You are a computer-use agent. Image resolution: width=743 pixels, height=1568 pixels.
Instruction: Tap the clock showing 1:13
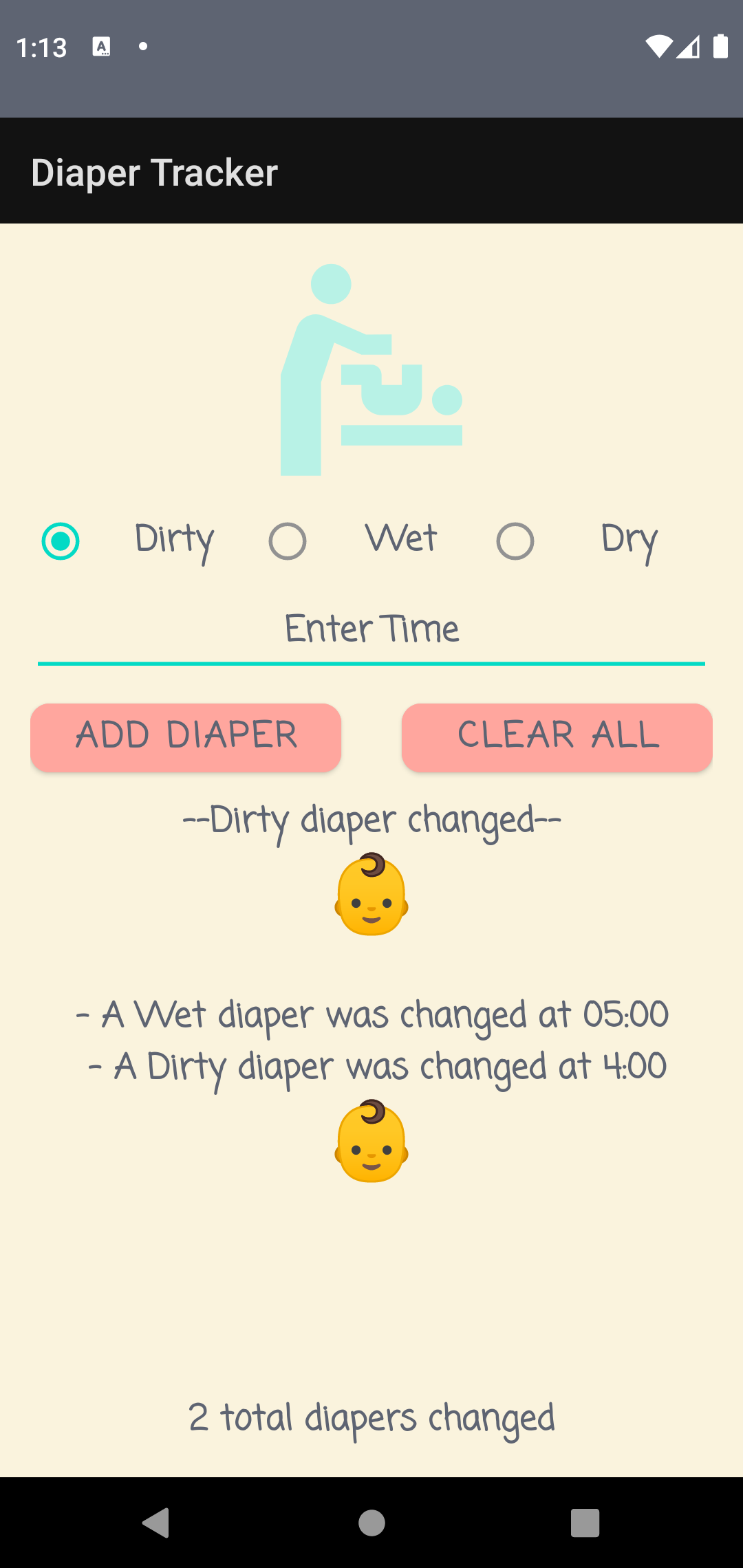[41, 47]
